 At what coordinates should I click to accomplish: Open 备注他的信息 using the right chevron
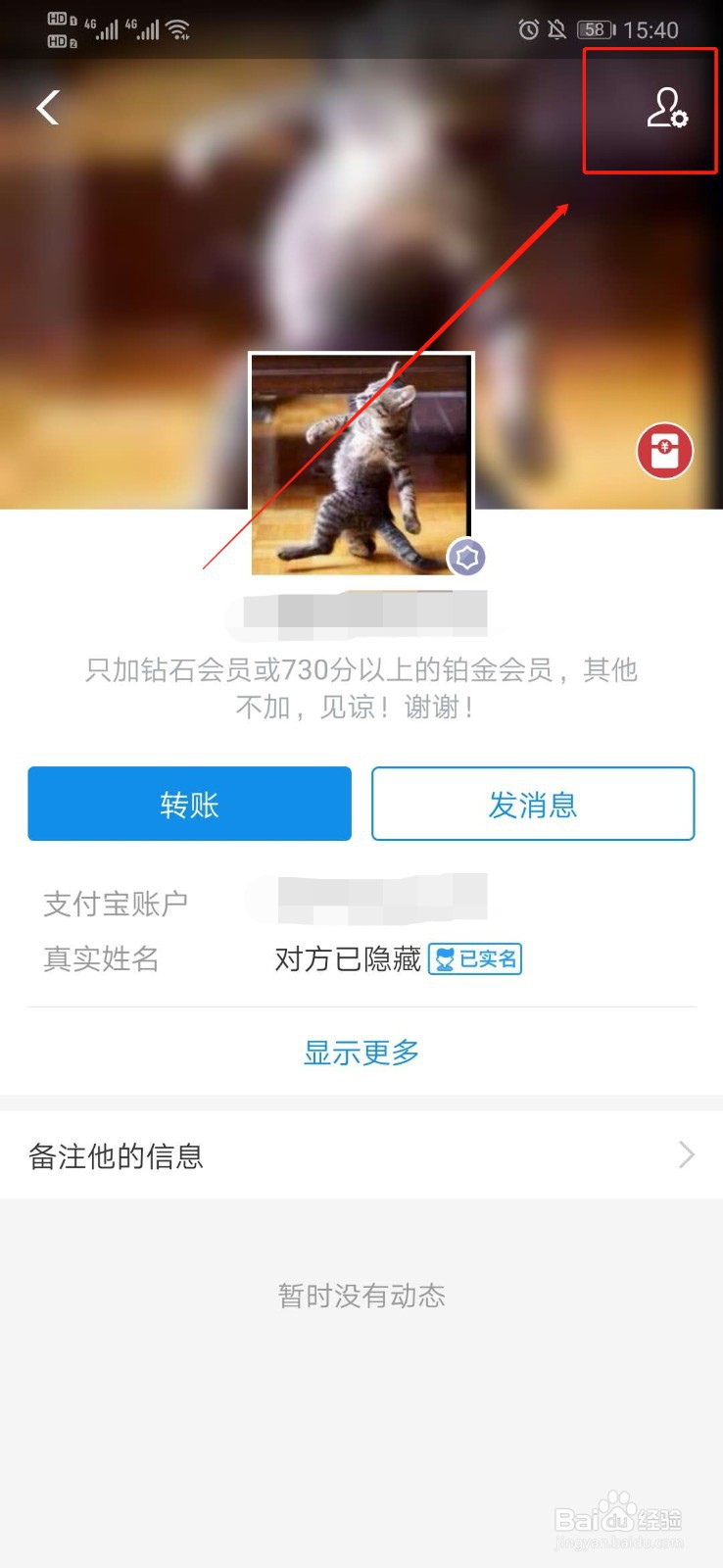point(687,1155)
